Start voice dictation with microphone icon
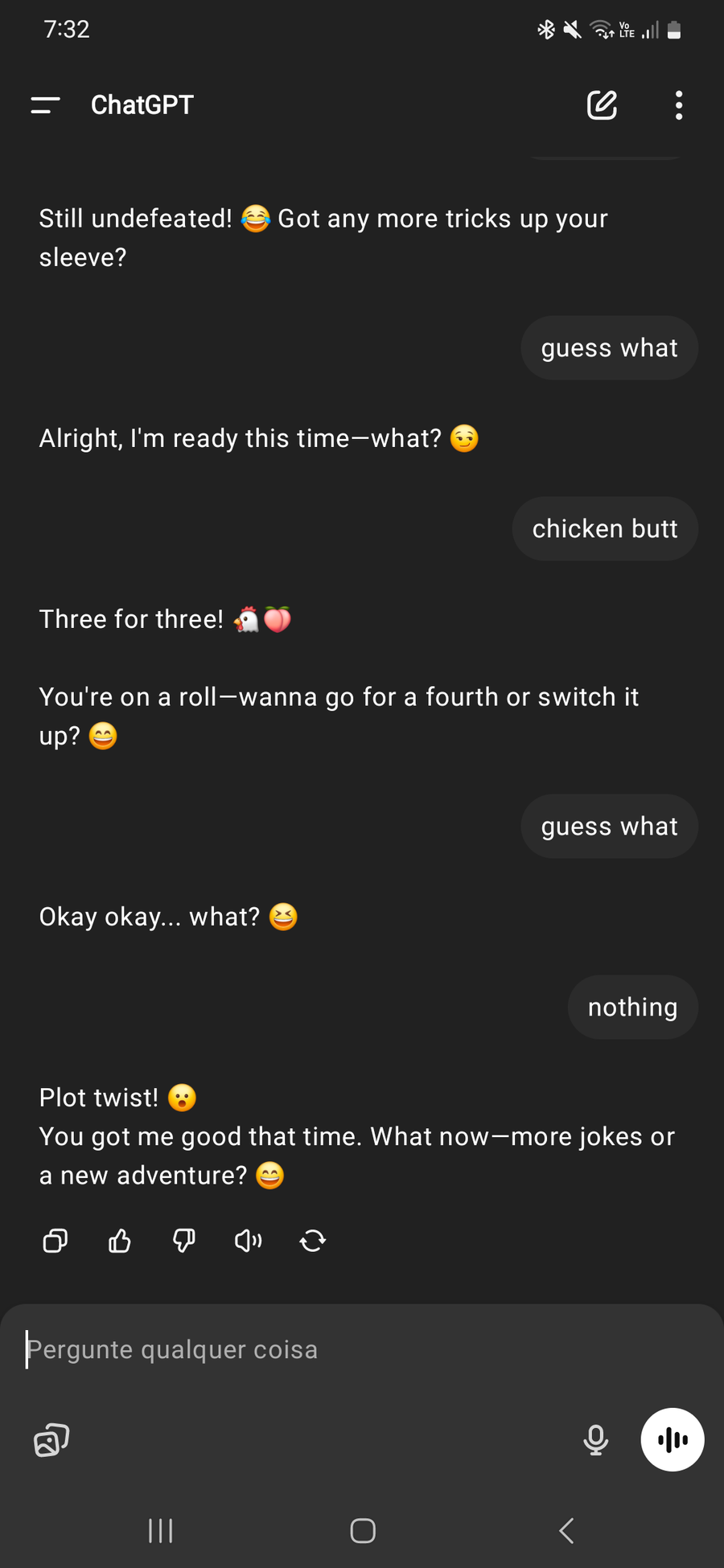724x1568 pixels. point(595,1439)
